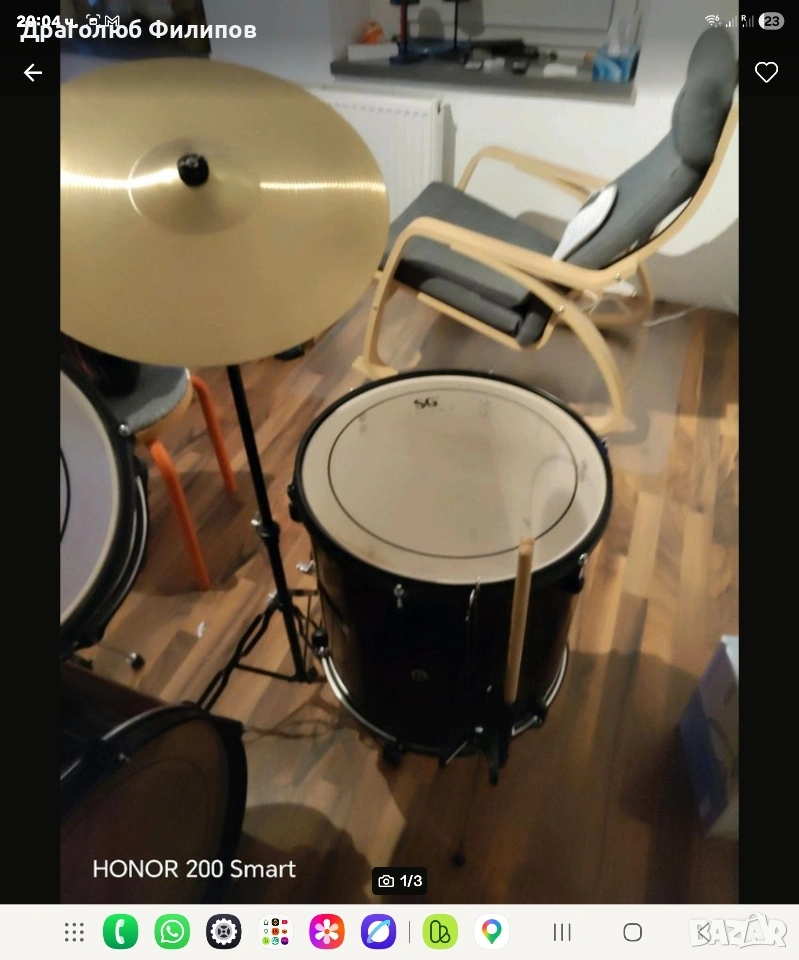Tap the system home button
Image resolution: width=799 pixels, height=960 pixels.
click(632, 932)
